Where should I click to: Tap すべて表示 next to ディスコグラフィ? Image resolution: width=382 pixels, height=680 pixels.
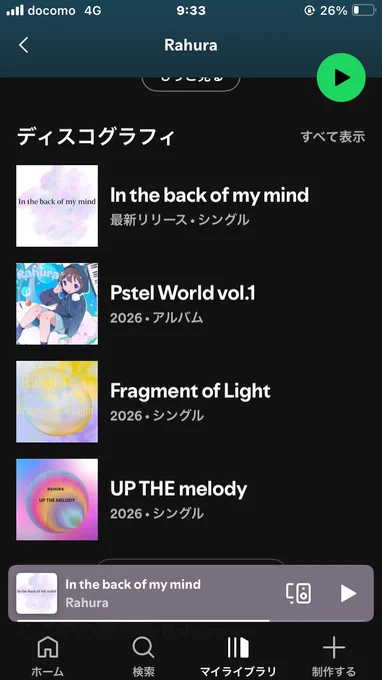pos(333,137)
